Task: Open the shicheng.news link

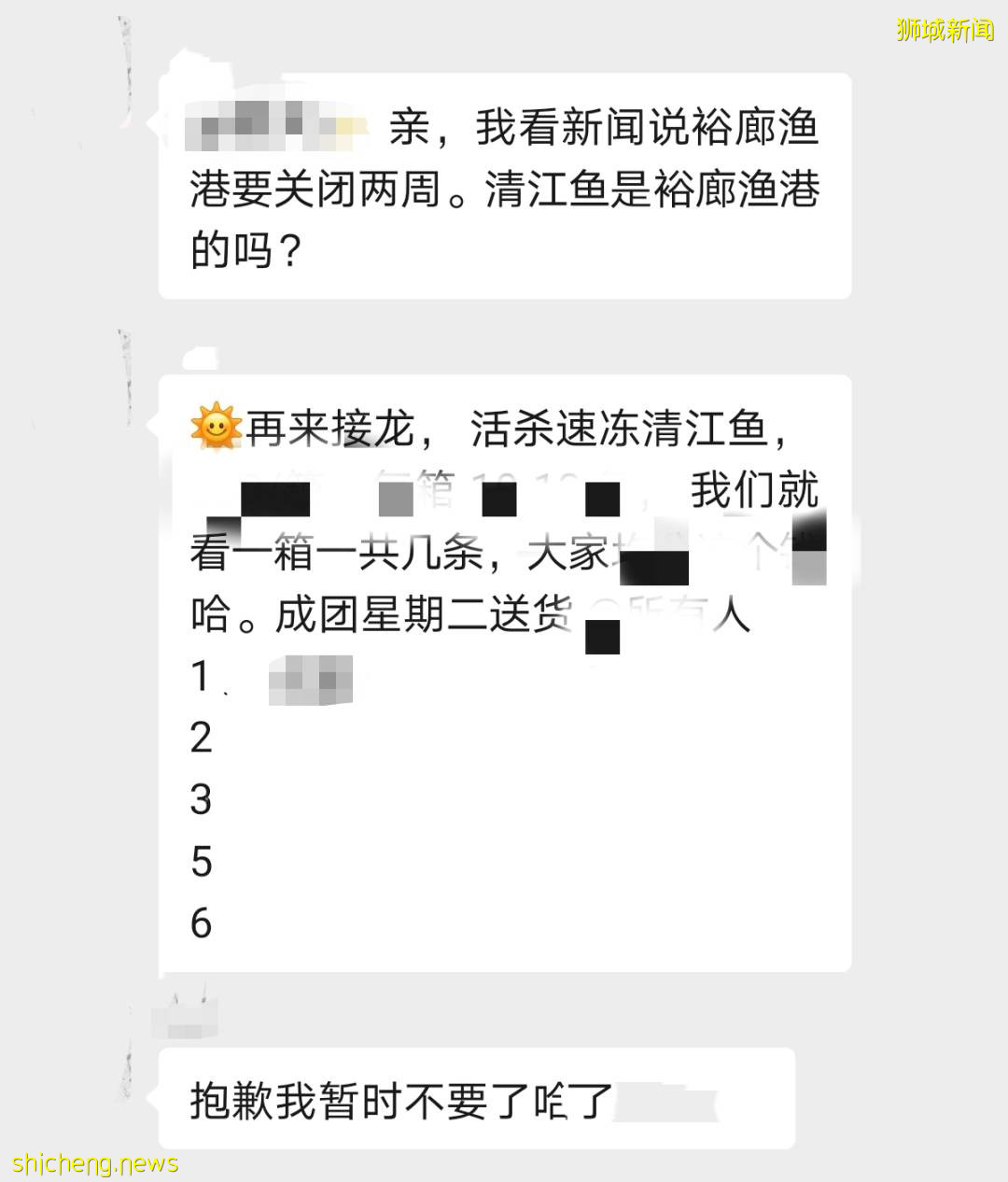Action: (91, 1162)
